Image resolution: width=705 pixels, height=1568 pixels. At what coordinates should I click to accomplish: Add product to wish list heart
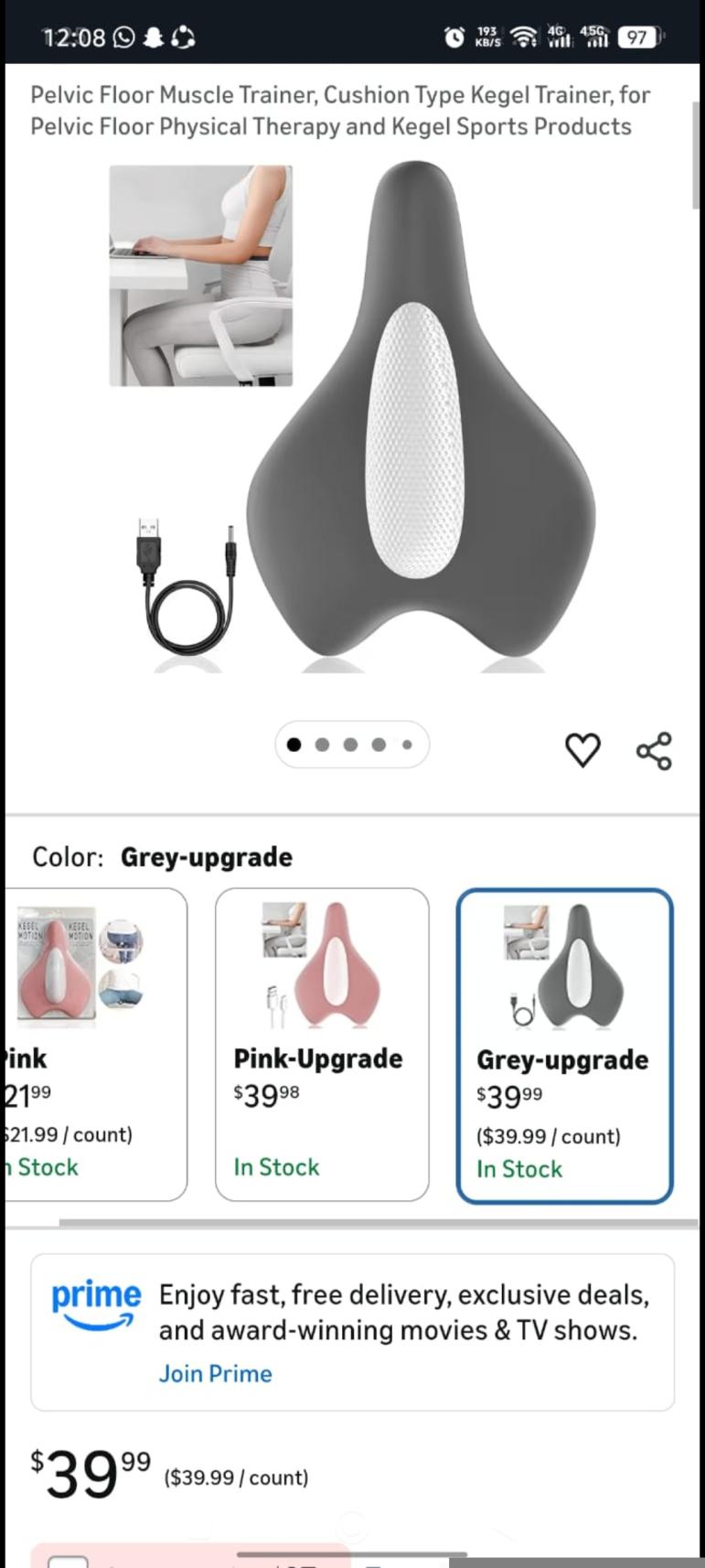582,750
